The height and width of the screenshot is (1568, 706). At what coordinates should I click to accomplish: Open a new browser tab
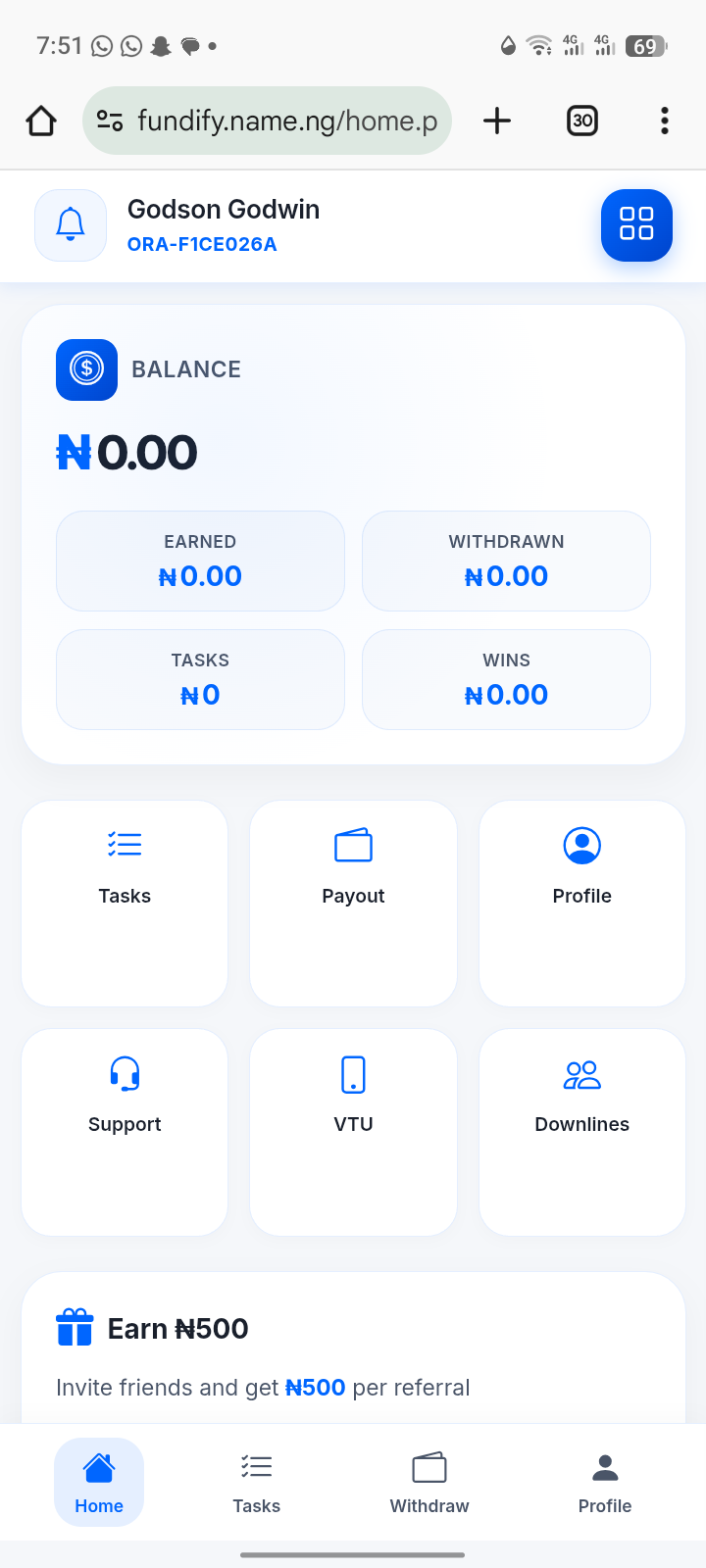[x=497, y=121]
